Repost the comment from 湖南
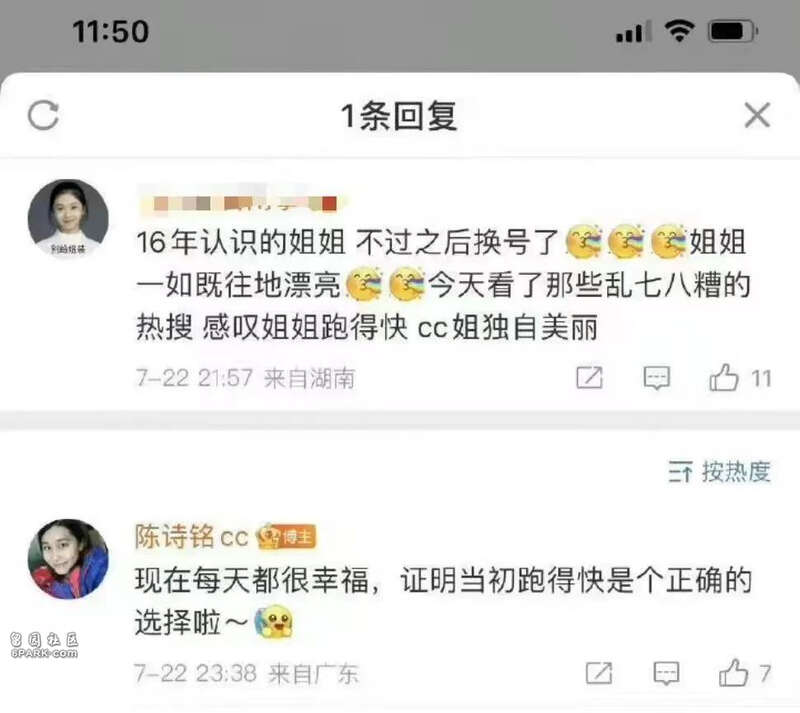 tap(590, 378)
